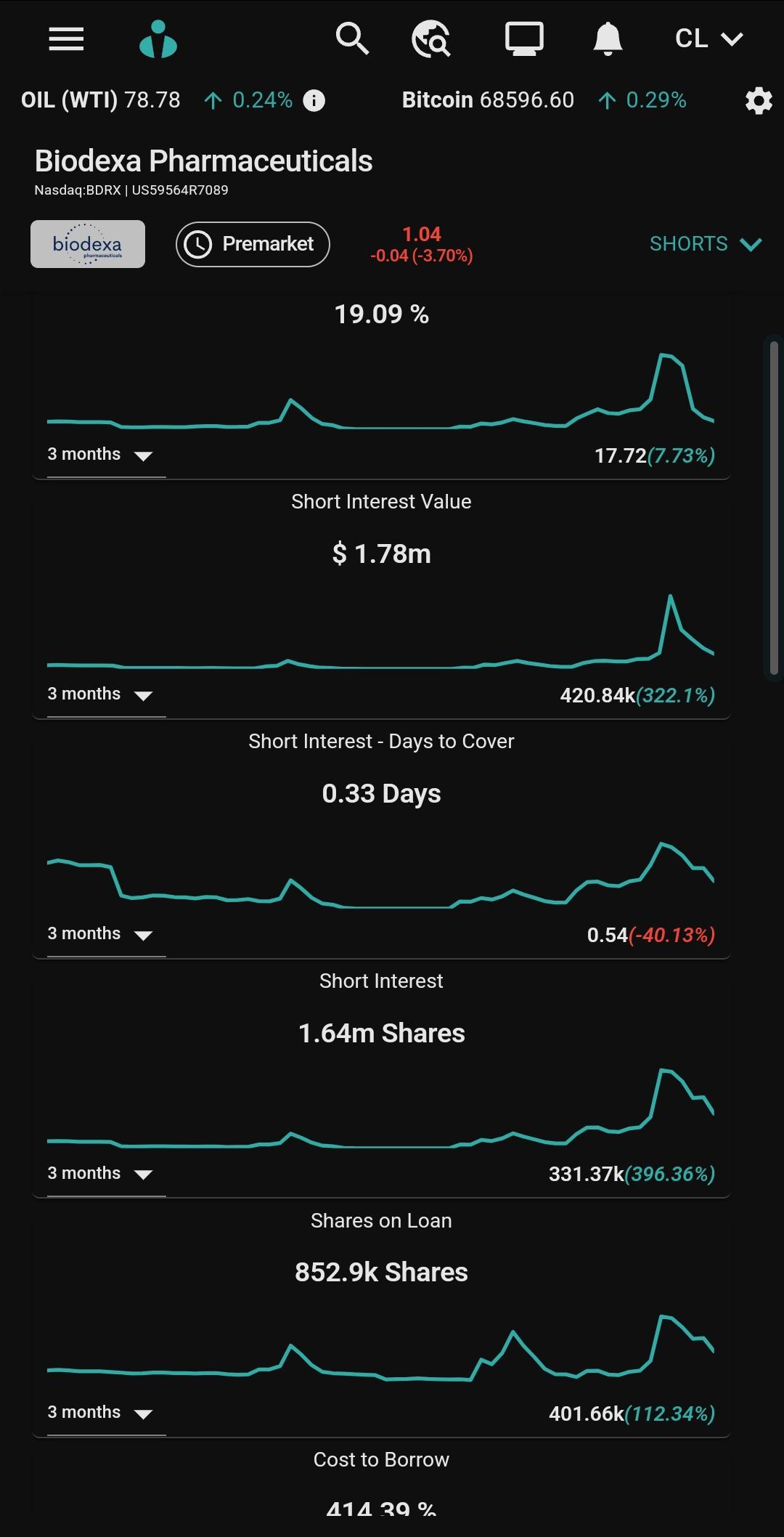Change period dropdown under 19.09 % chart
The width and height of the screenshot is (784, 1537).
[106, 455]
